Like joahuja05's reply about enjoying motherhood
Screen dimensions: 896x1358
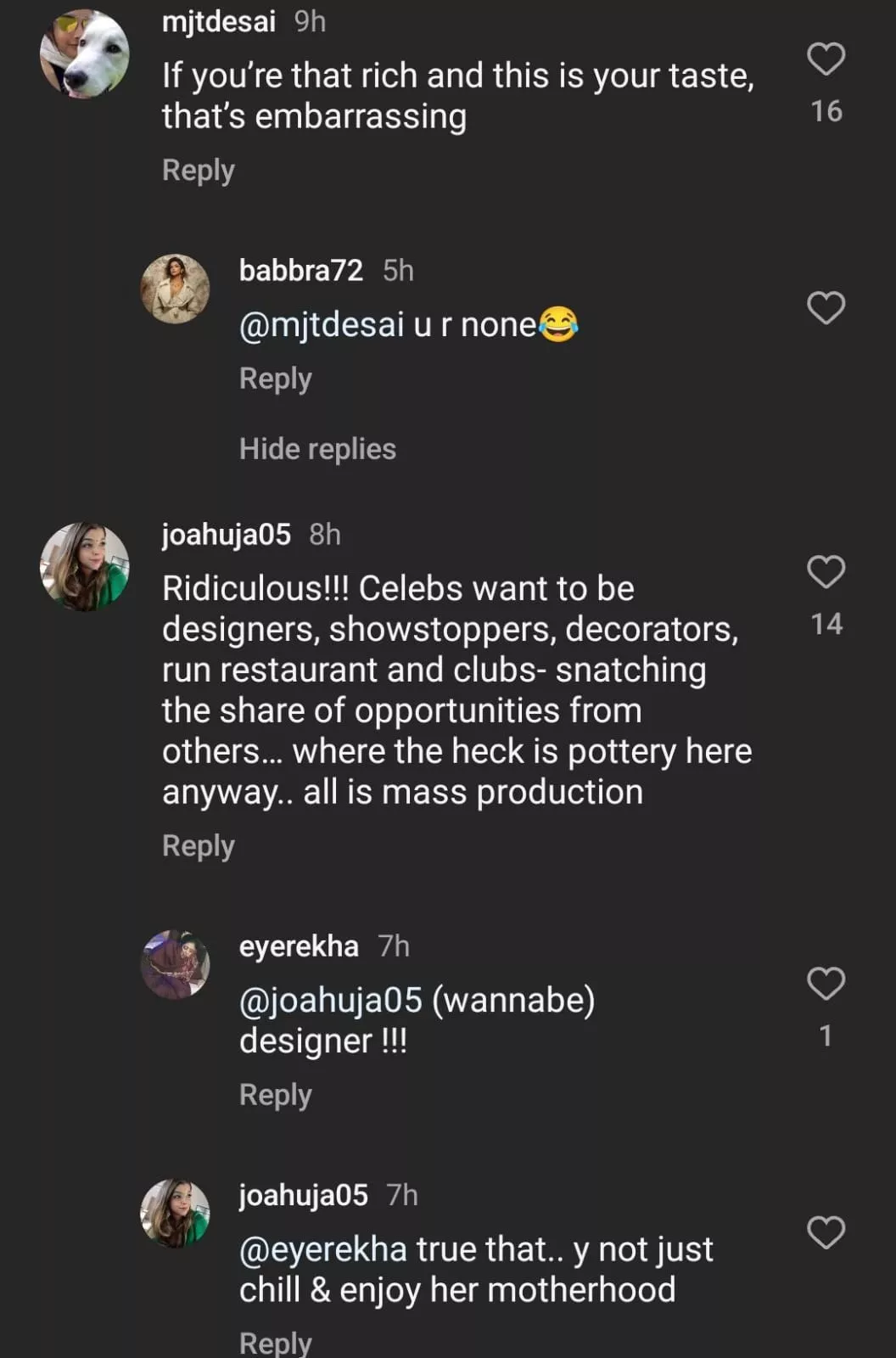tap(826, 1232)
